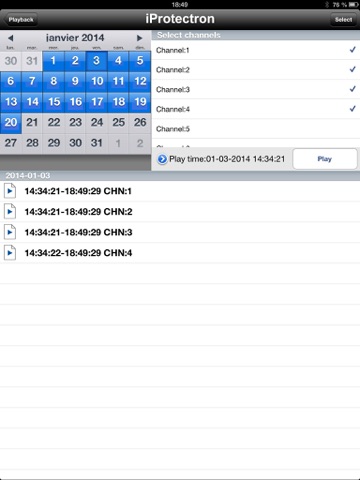Deselect Channel:3
This screenshot has height=480, width=360.
point(256,89)
